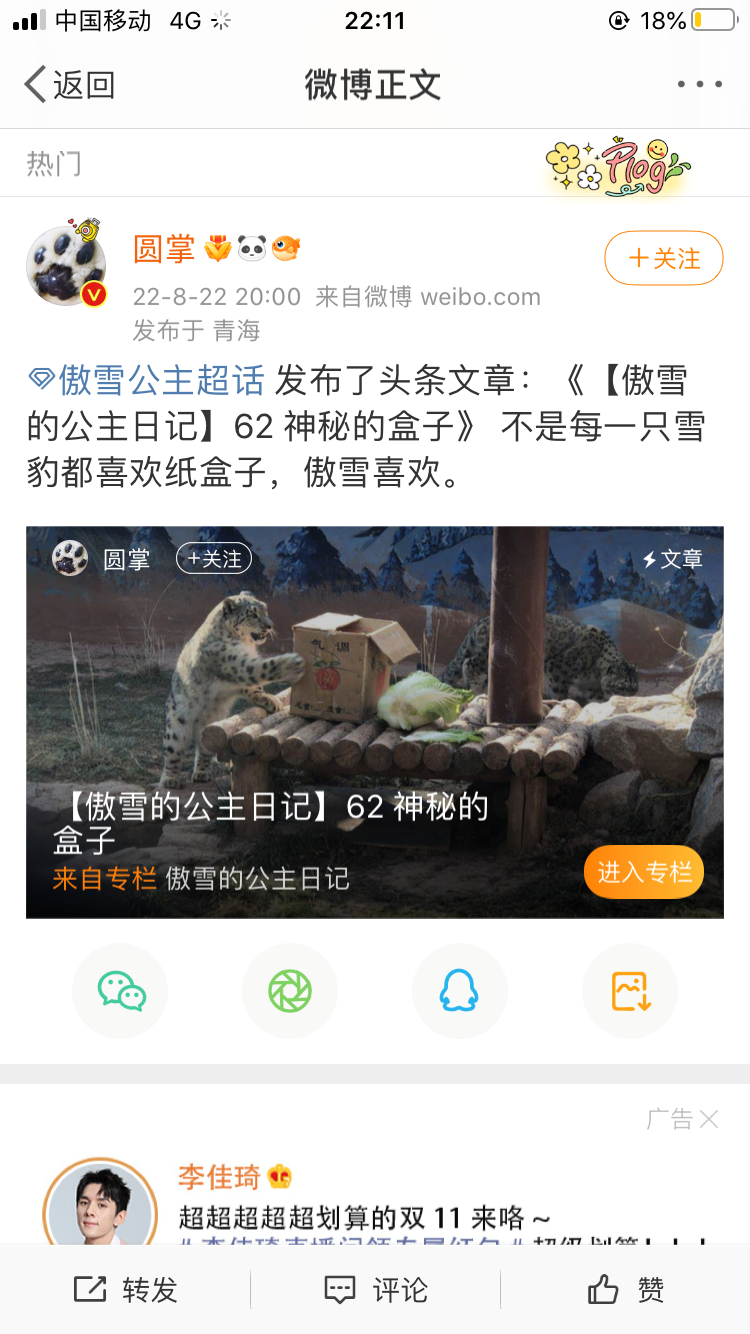Screen dimensions: 750x1334
Task: Follow 圆掌 with the orange +关注 button
Action: 664,259
